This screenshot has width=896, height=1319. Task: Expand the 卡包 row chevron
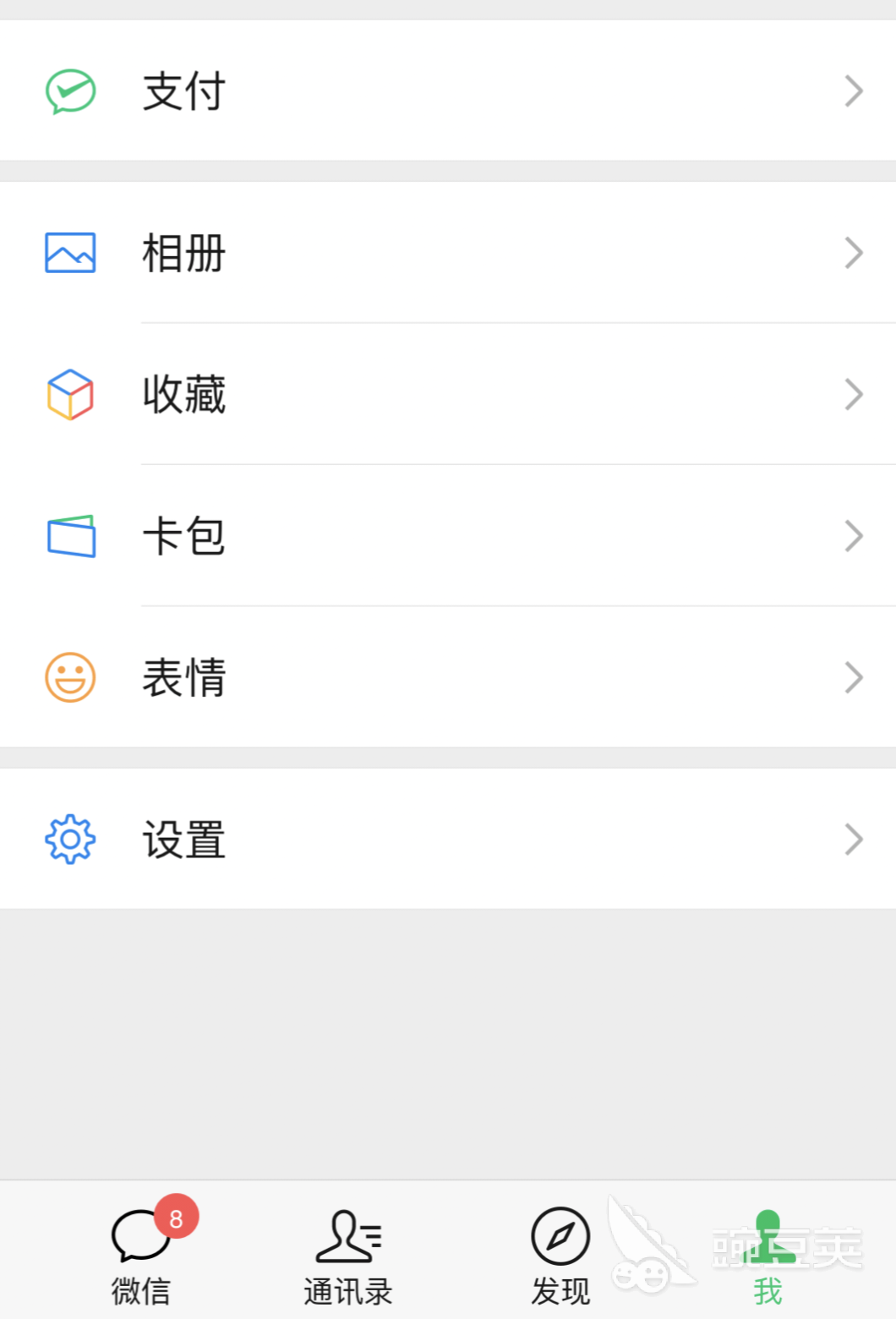[x=852, y=536]
